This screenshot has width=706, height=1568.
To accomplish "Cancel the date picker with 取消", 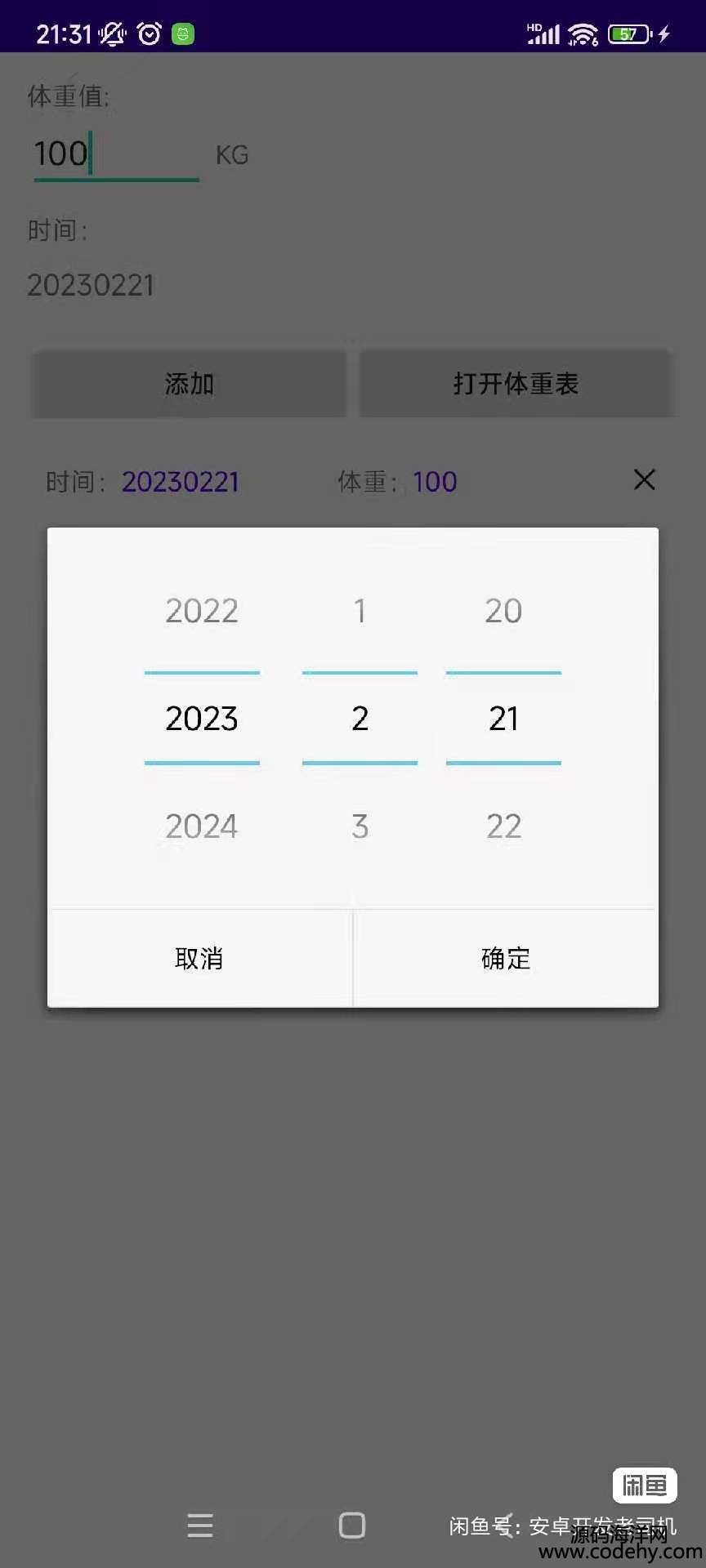I will [x=199, y=958].
